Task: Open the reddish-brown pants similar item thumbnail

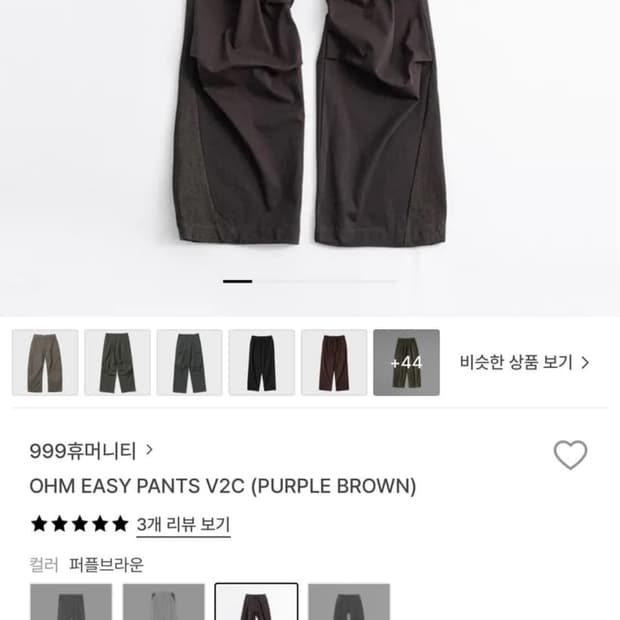Action: tap(334, 362)
